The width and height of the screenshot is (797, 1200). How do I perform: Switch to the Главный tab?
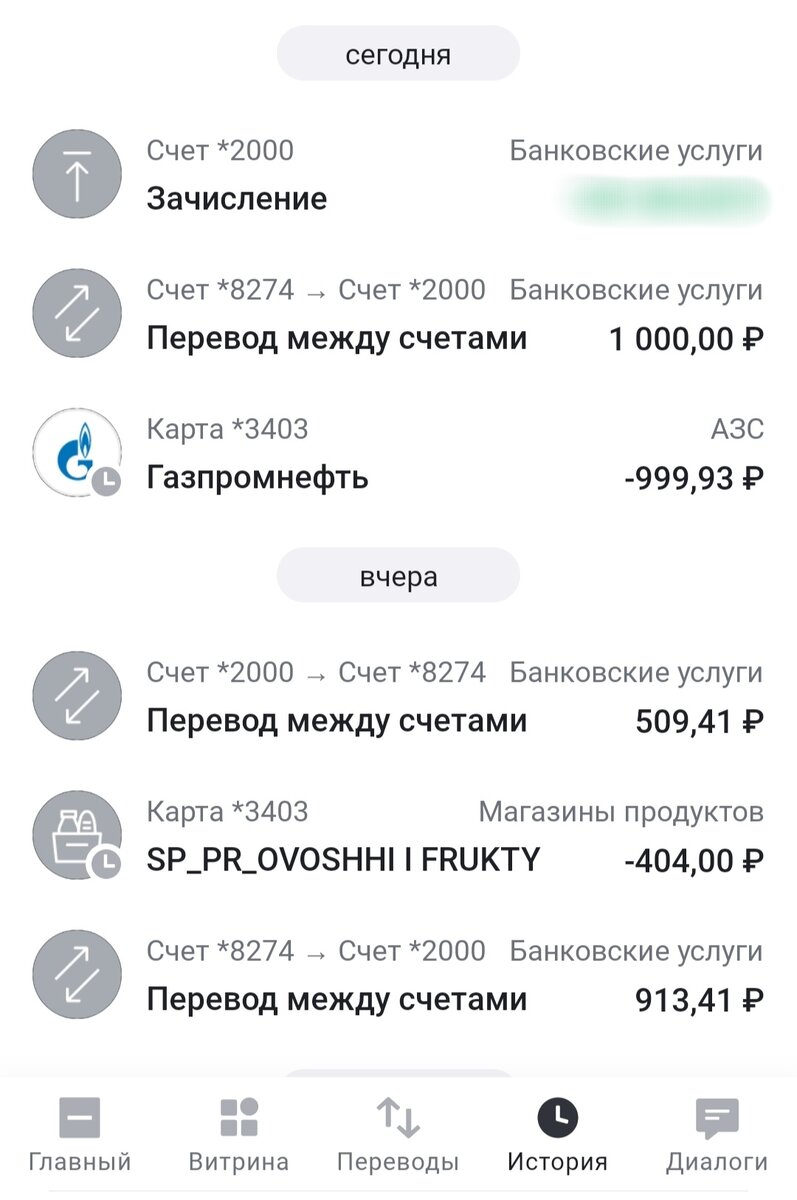coord(80,1135)
